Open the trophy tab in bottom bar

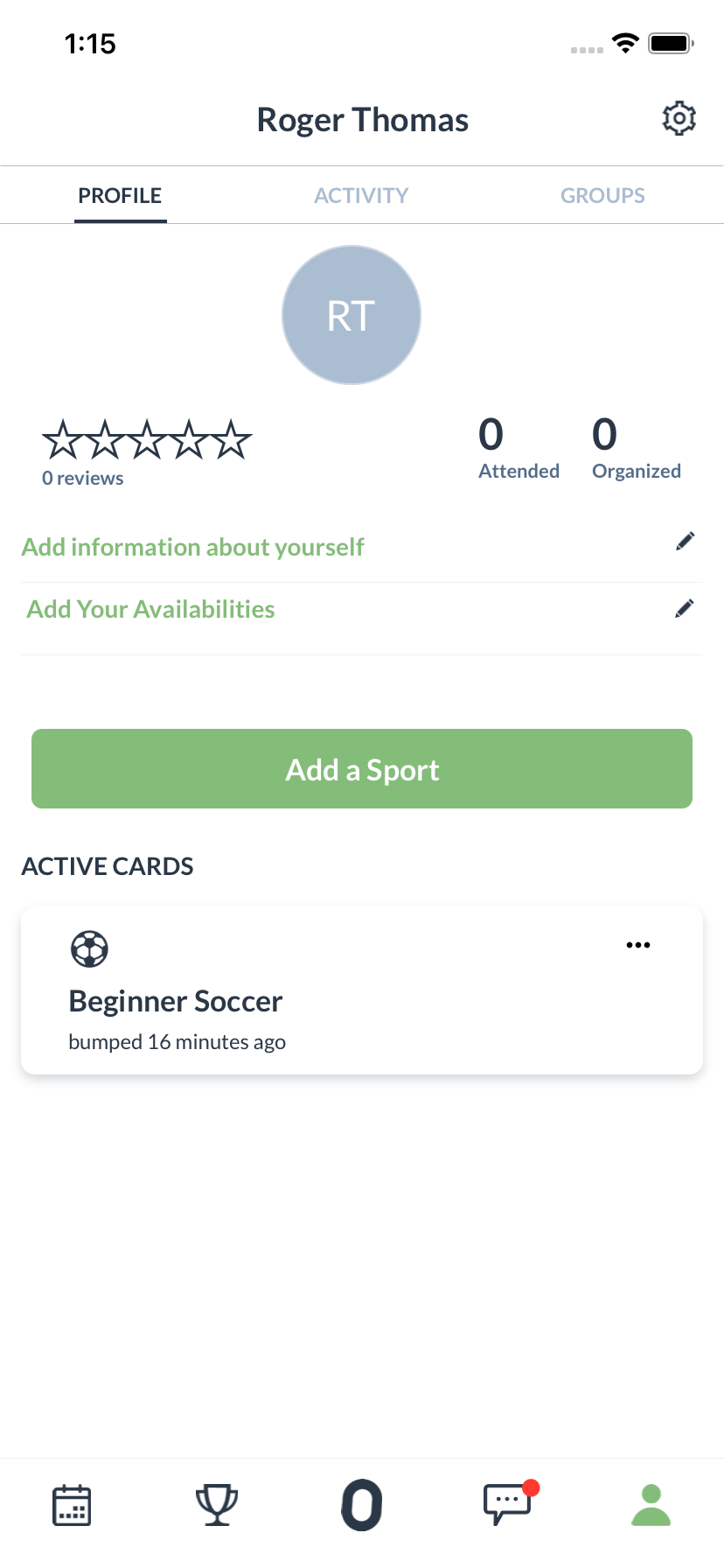[x=217, y=1505]
